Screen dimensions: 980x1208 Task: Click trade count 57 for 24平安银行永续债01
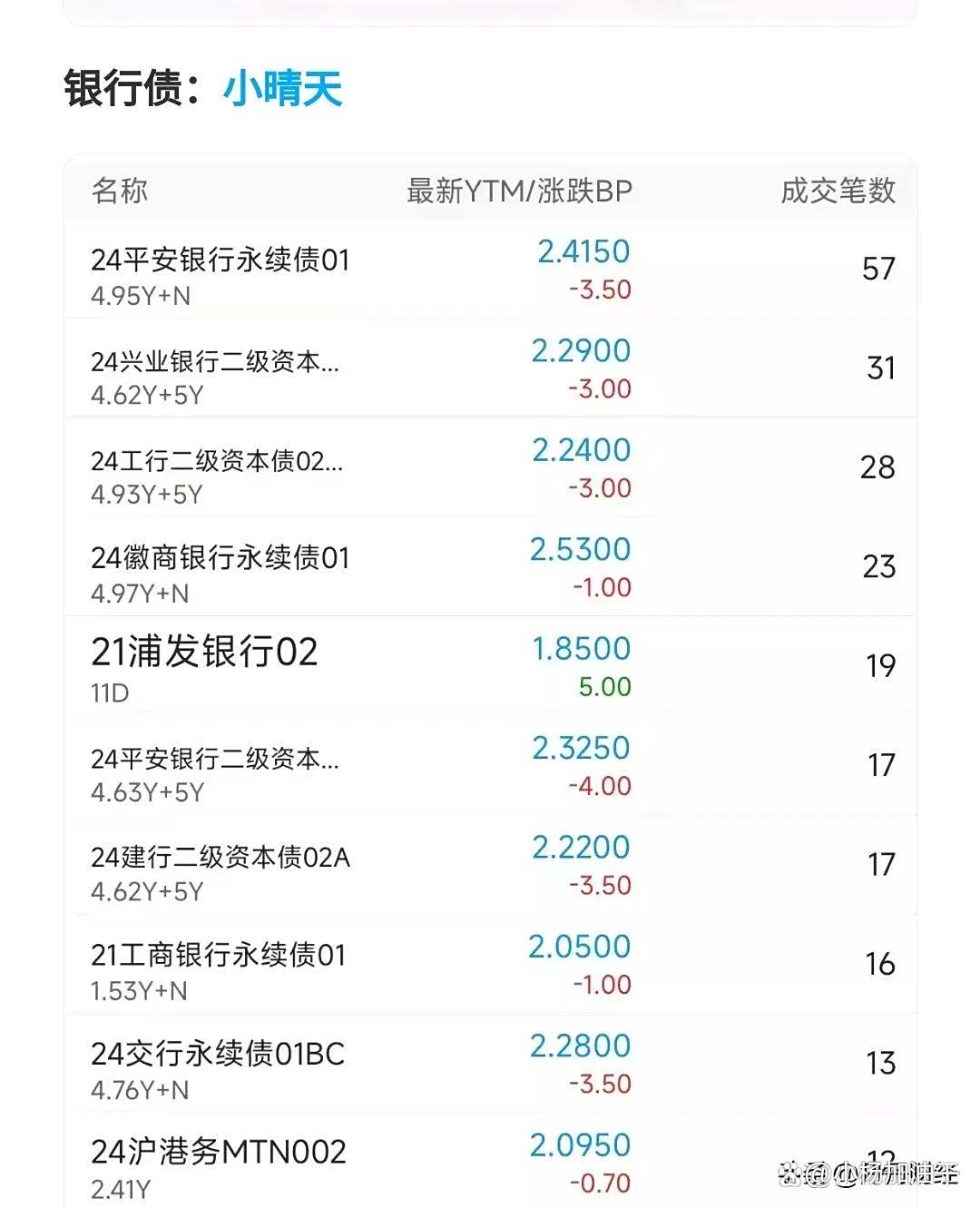point(877,269)
